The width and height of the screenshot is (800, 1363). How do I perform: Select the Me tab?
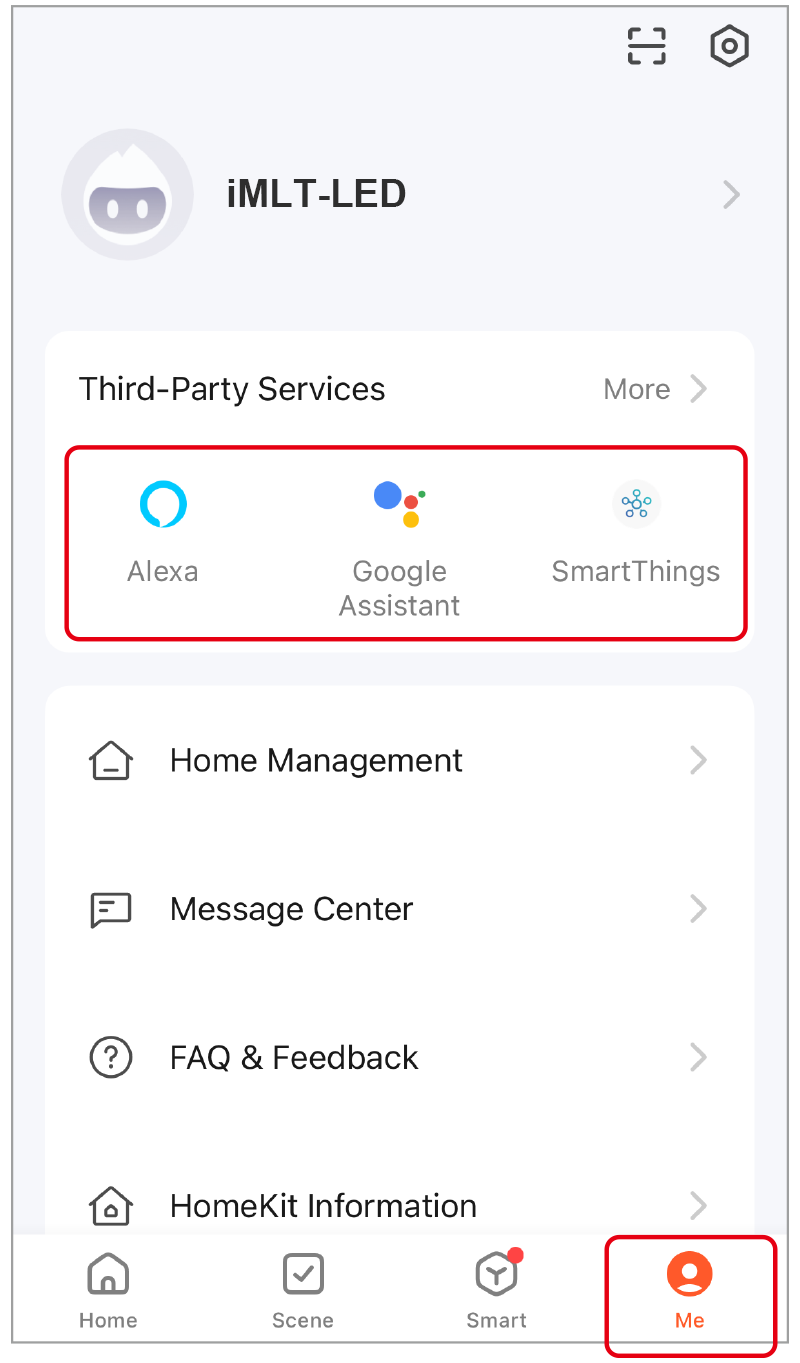tap(689, 1290)
